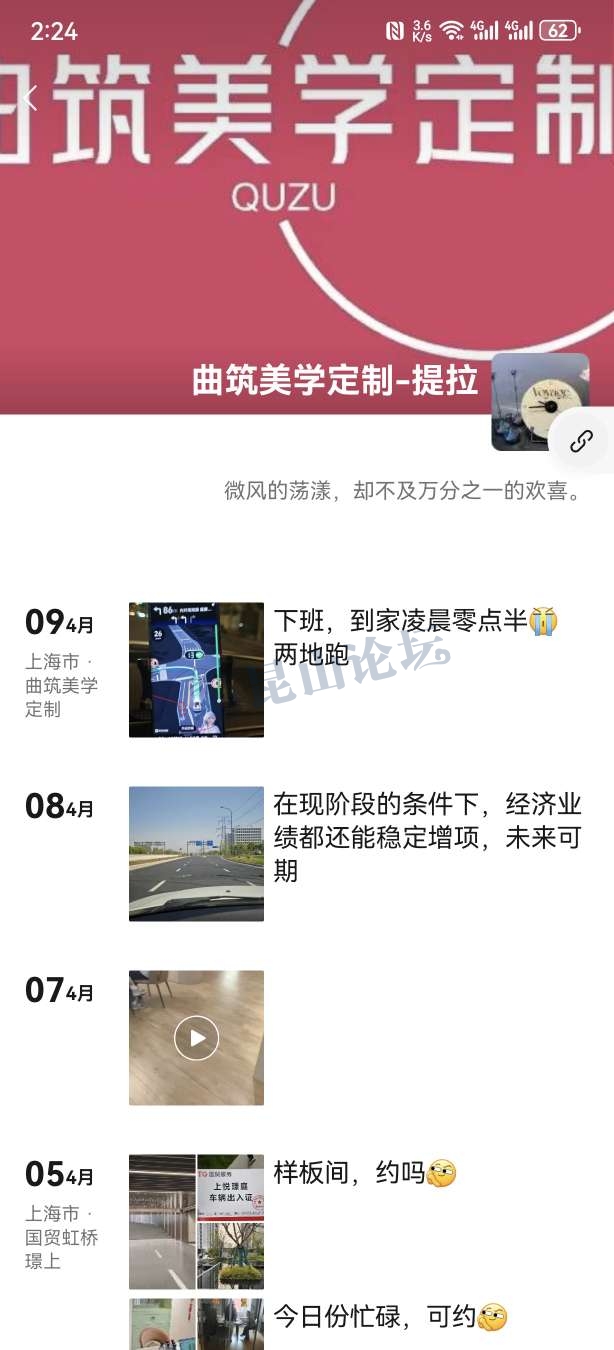Open the 08 April road photo post
Screen dimensions: 614x1350
[196, 853]
